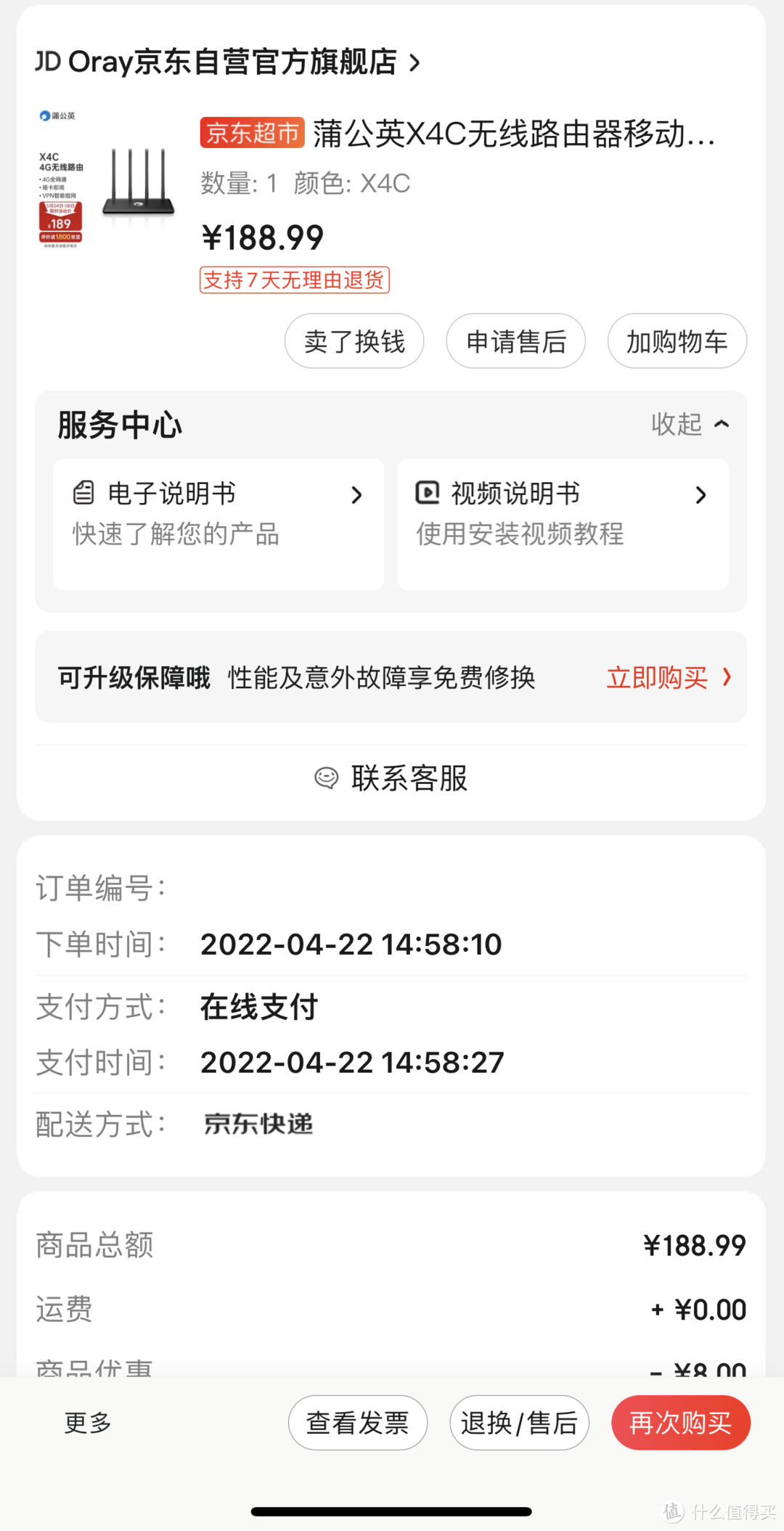Click the 支持7天无理由退货 tag
The height and width of the screenshot is (1531, 784).
pyautogui.click(x=295, y=279)
